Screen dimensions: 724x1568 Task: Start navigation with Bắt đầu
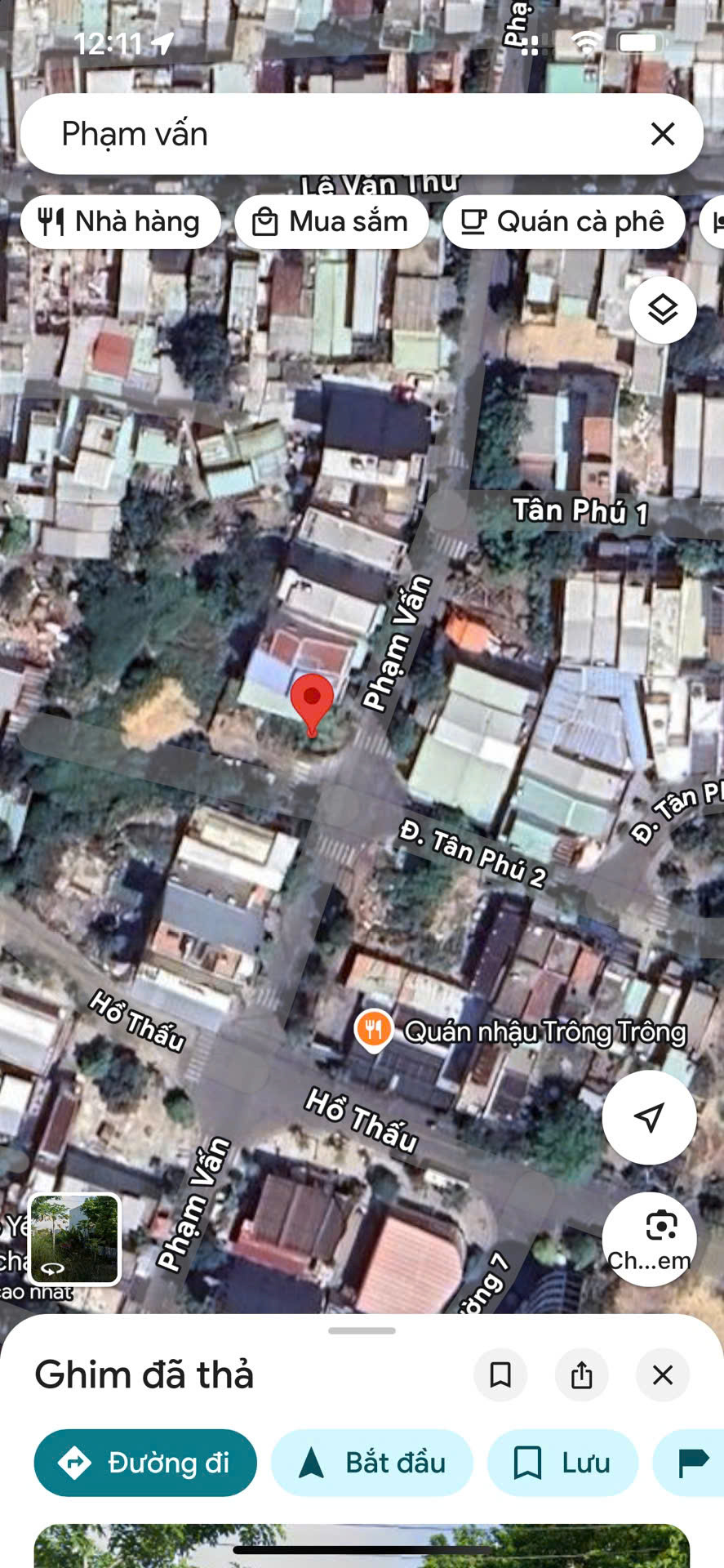pyautogui.click(x=372, y=1463)
